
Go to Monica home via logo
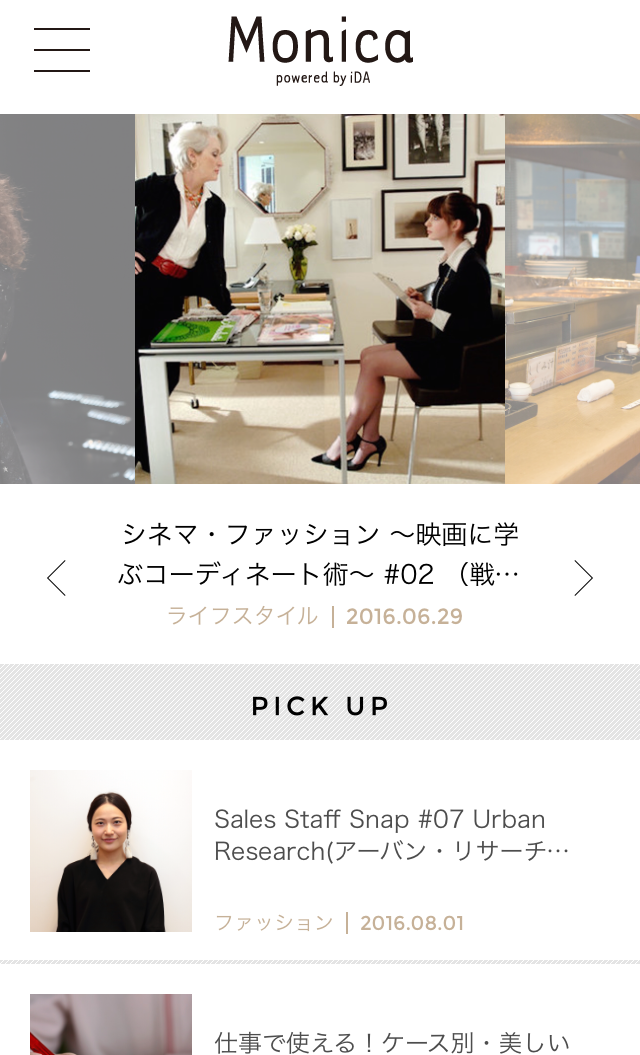[320, 50]
